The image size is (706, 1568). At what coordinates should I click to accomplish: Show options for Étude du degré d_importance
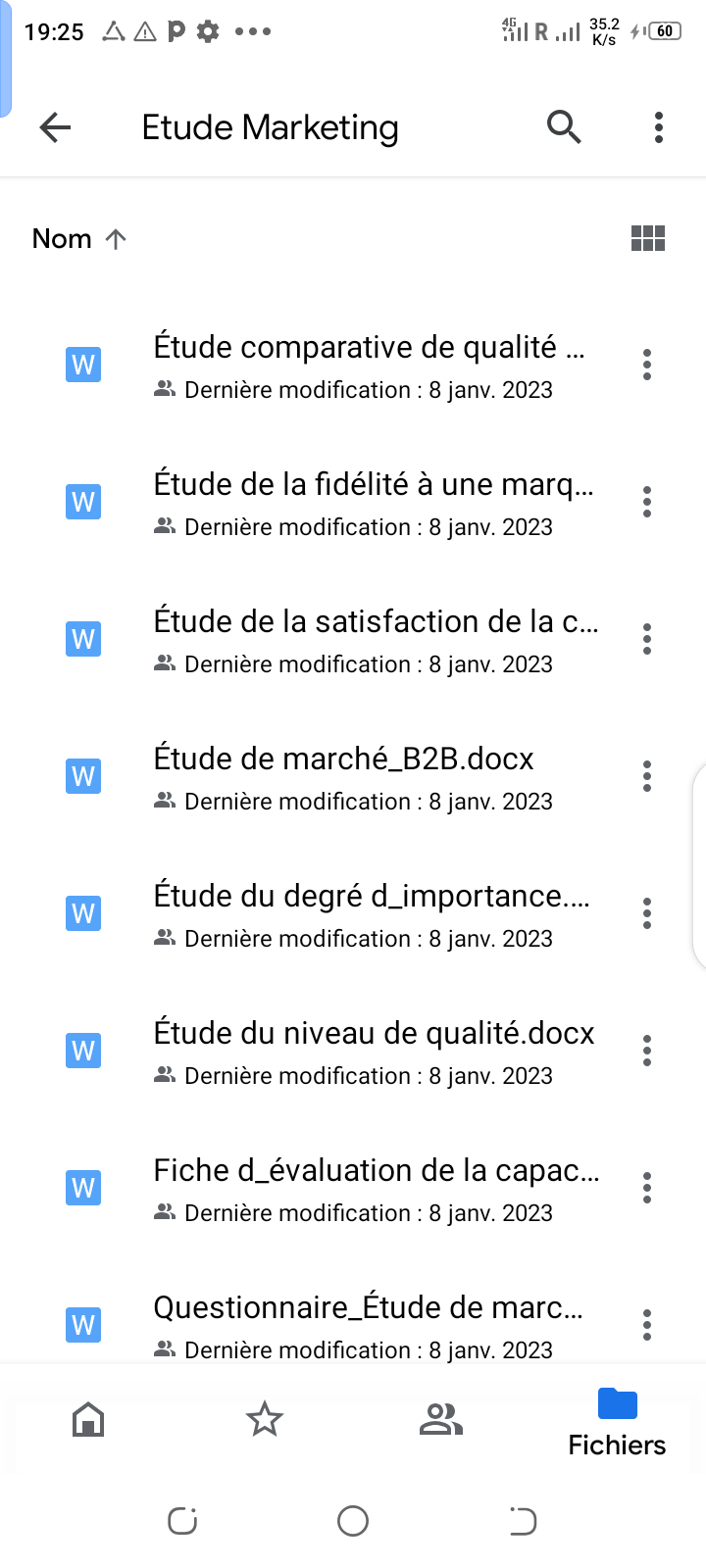[x=647, y=913]
